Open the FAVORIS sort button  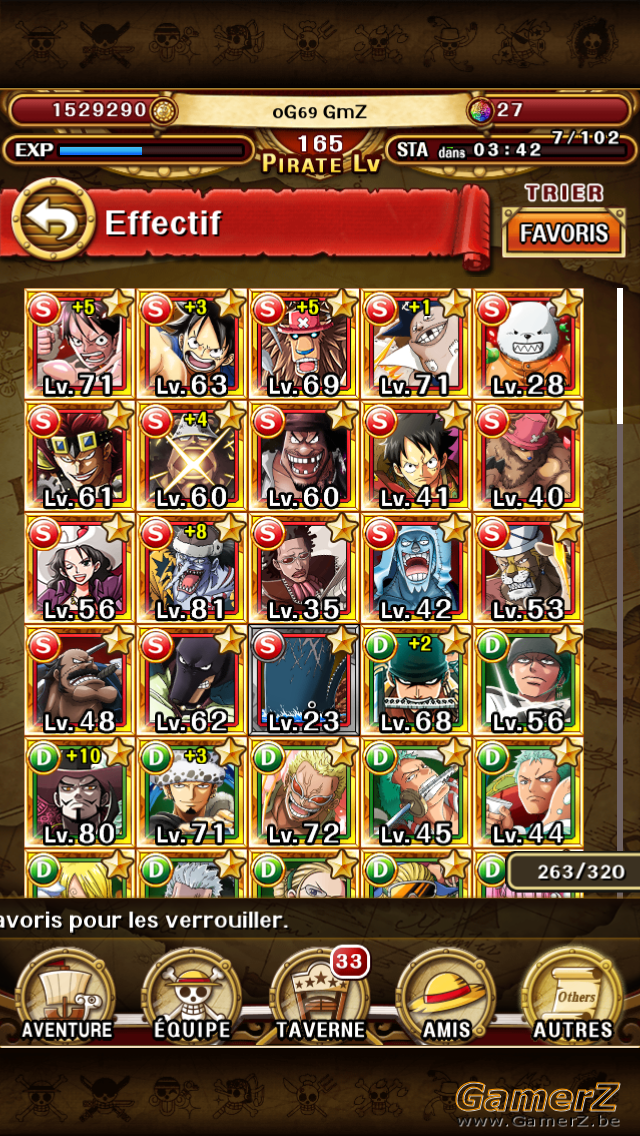[563, 233]
